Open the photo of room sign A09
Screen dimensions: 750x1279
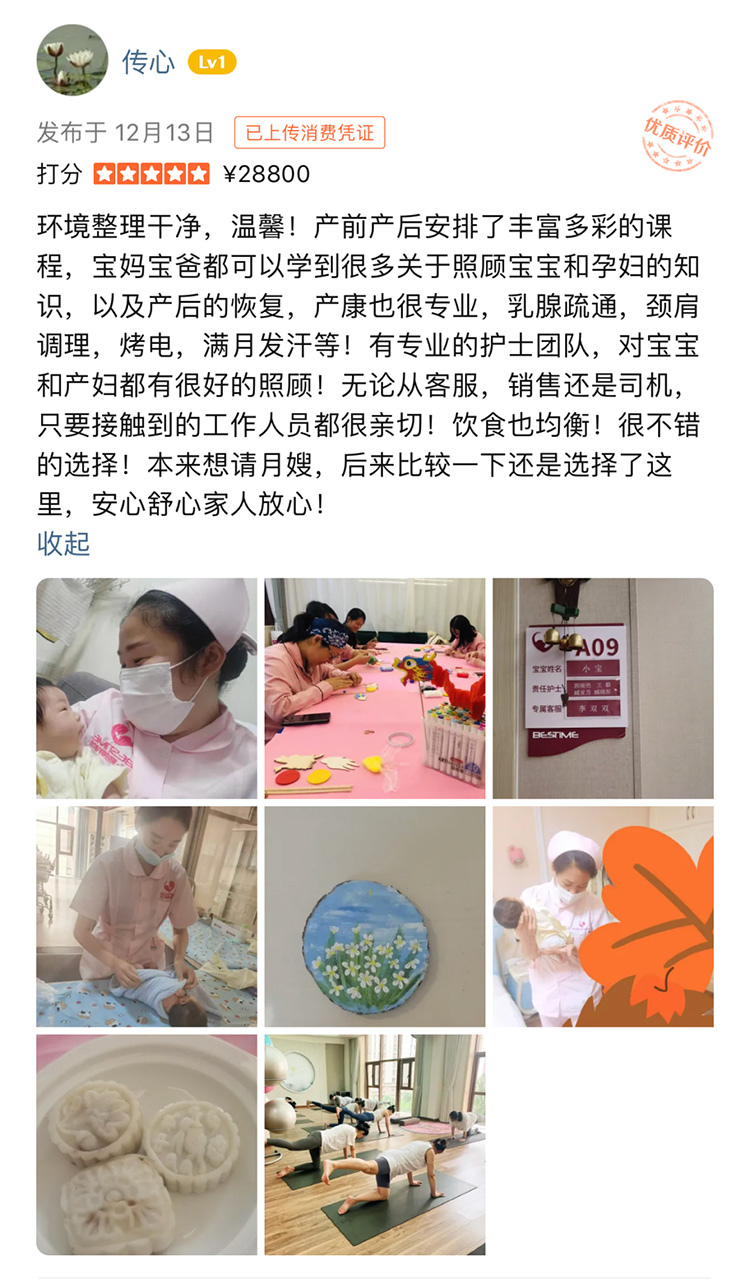(x=603, y=688)
